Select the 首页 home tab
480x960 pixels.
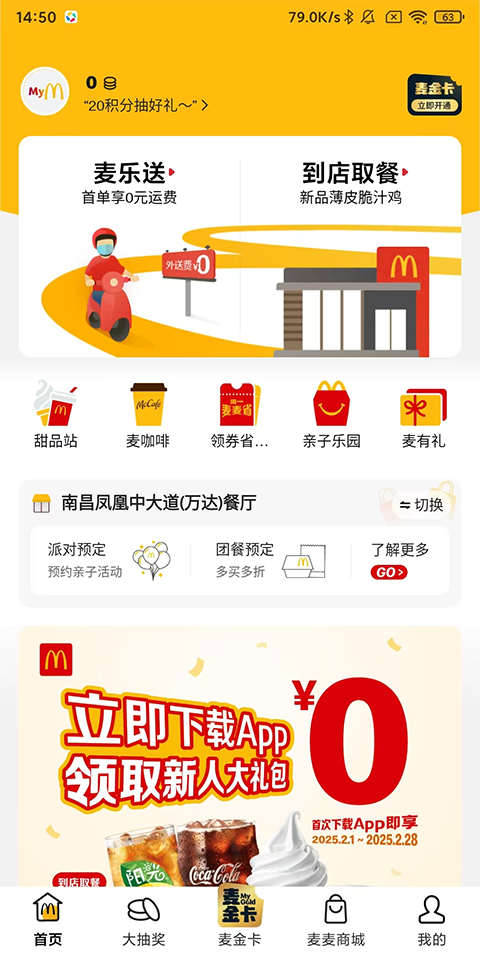coord(48,920)
